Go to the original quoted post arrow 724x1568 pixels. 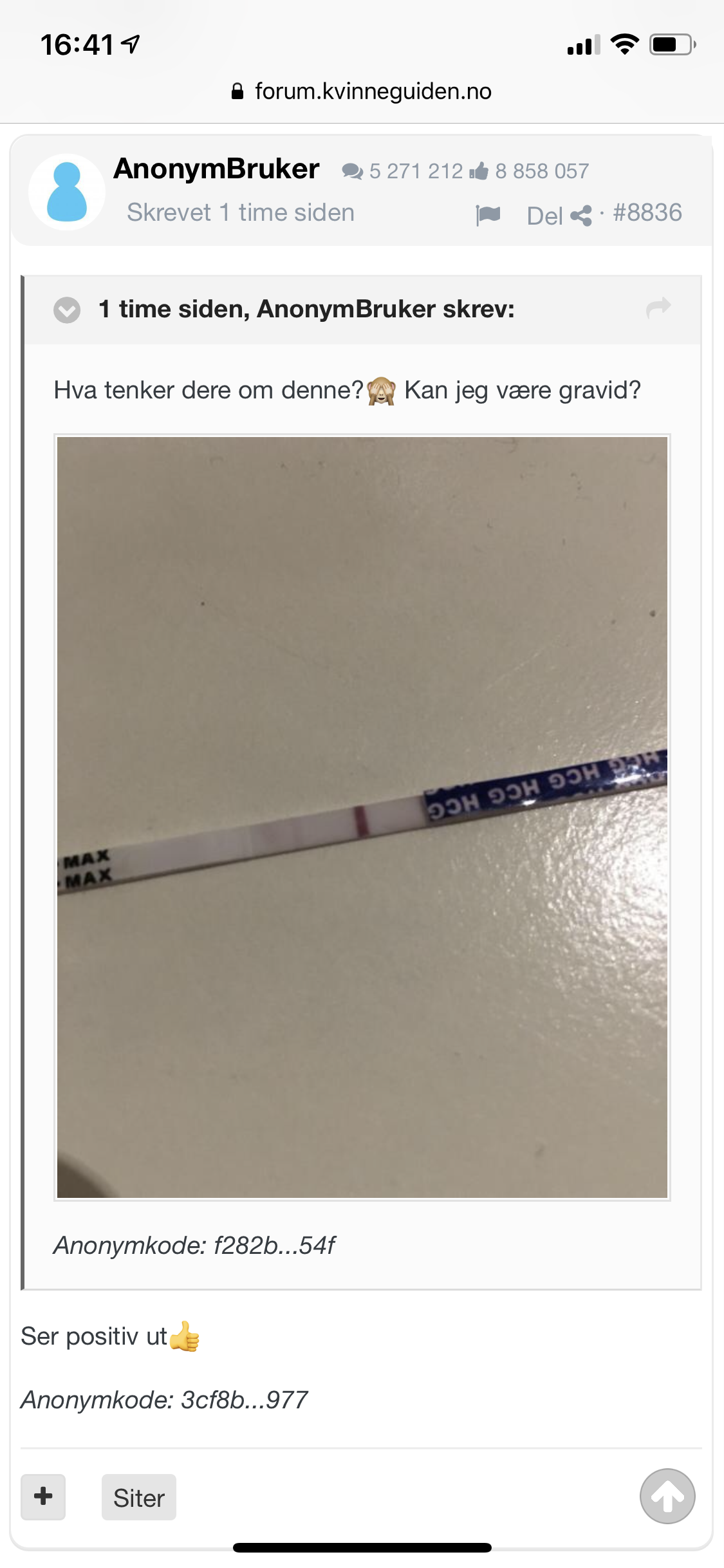point(658,308)
